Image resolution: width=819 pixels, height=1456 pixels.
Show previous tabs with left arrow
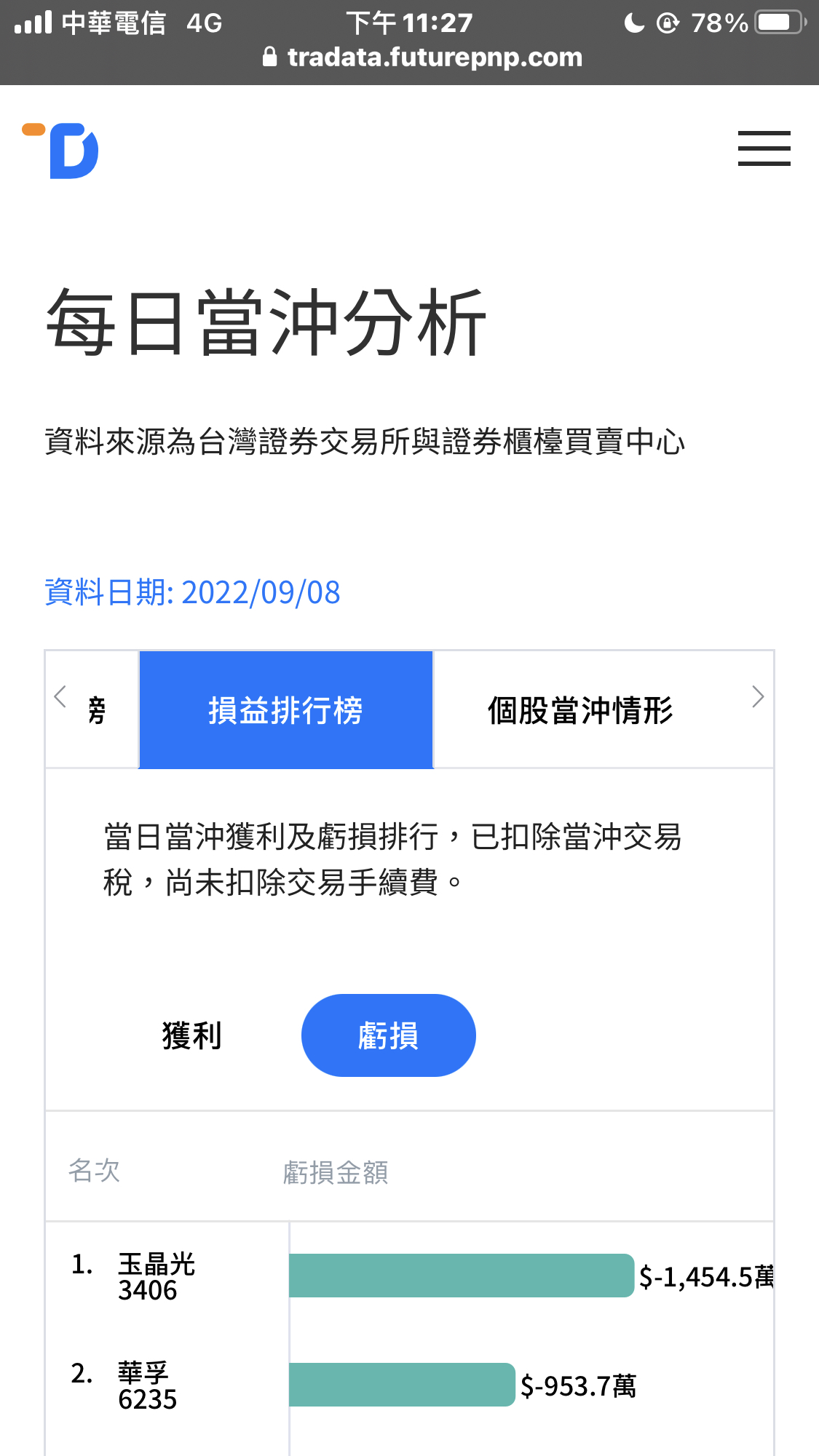[x=60, y=697]
